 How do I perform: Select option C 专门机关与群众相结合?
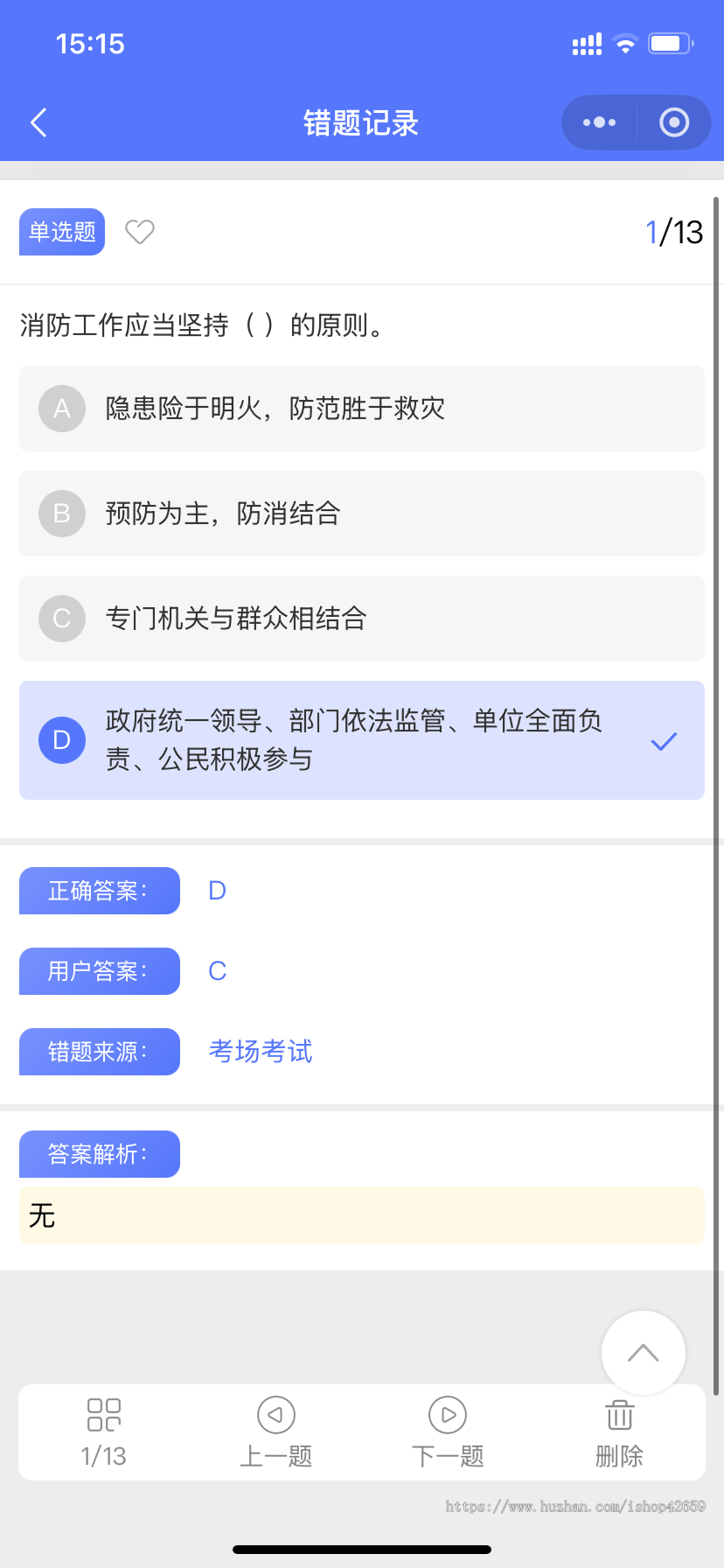point(362,619)
